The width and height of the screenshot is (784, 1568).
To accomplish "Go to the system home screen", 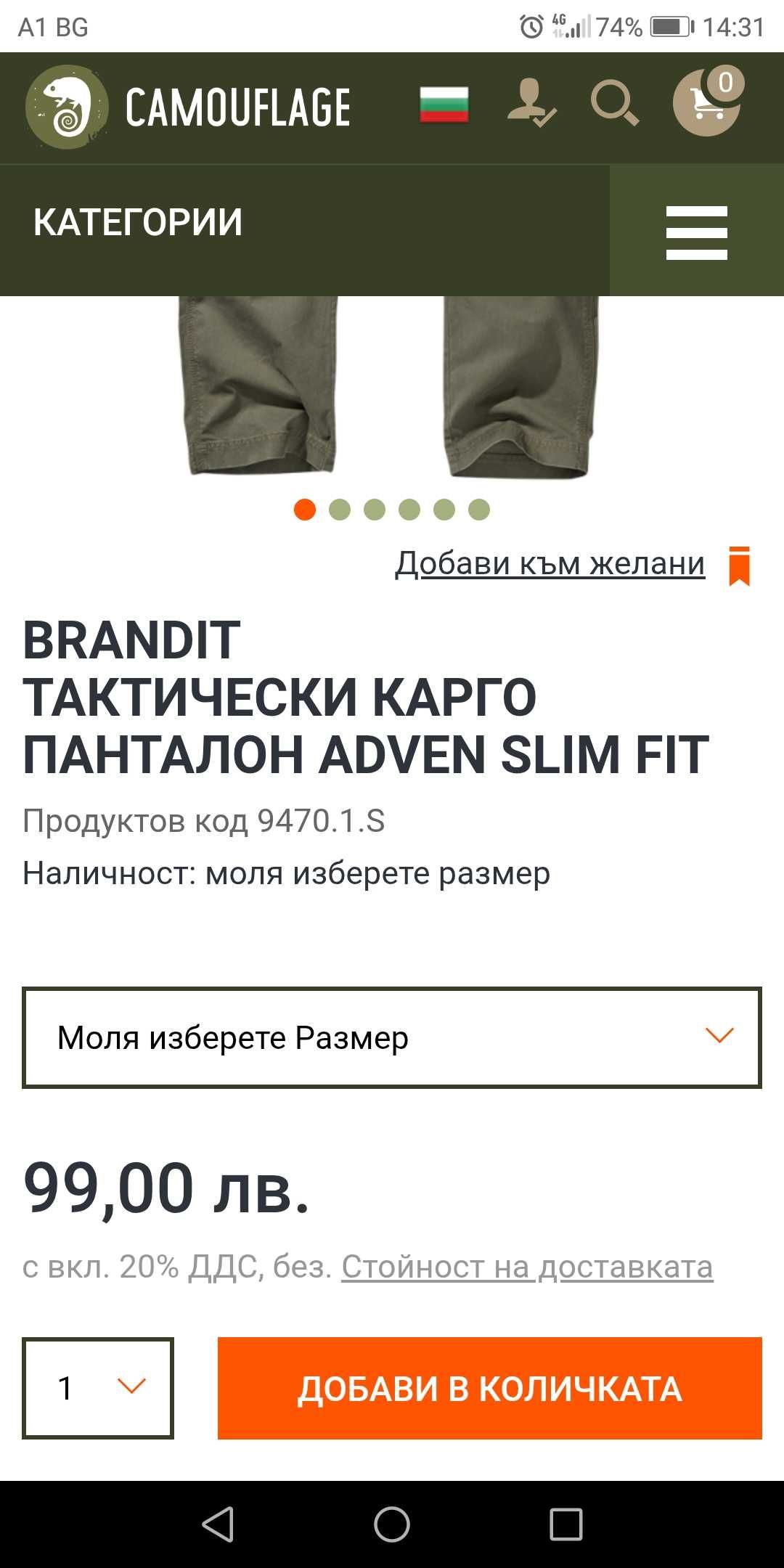I will click(392, 1524).
